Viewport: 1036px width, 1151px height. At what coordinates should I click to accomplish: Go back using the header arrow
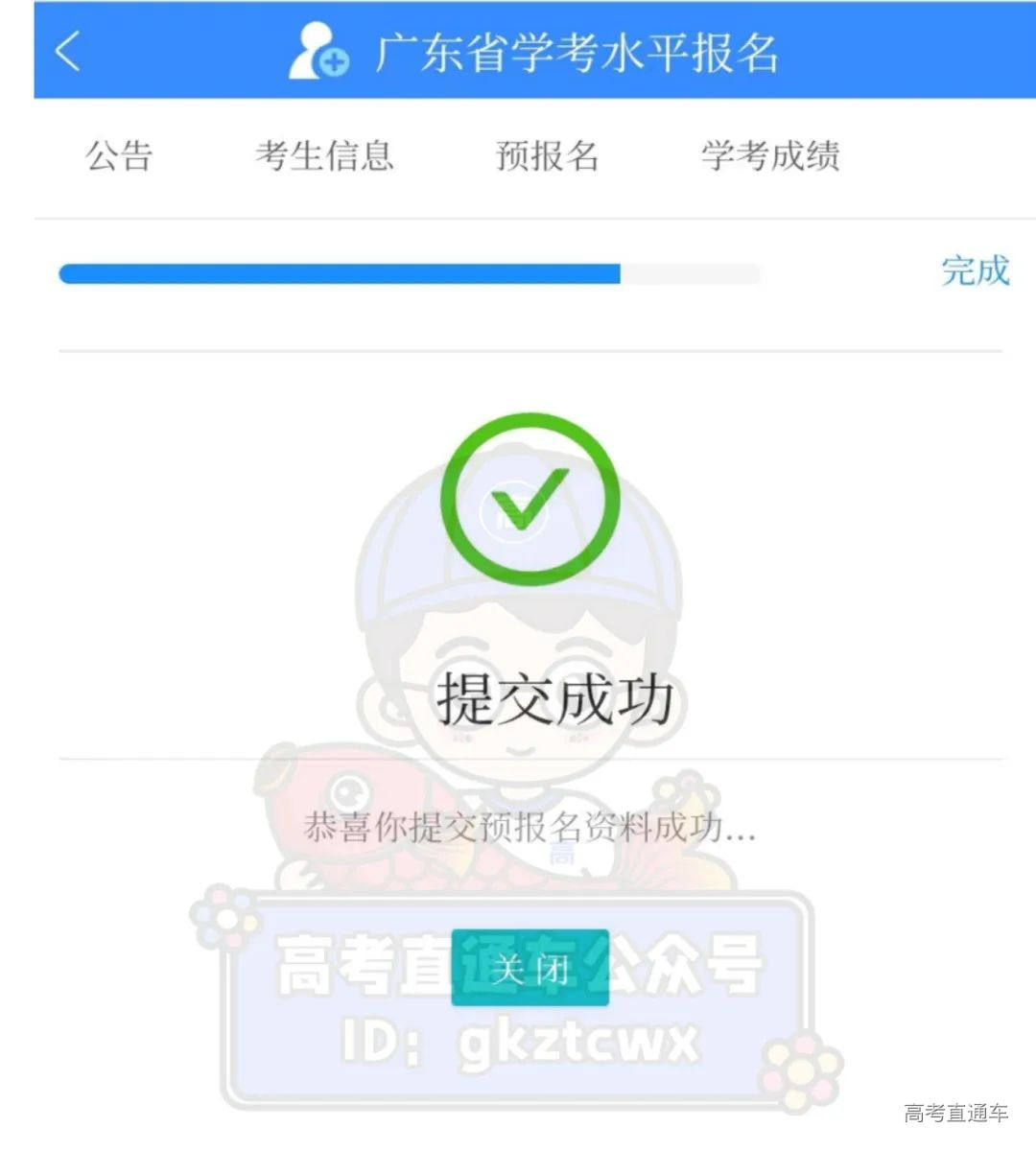(68, 51)
